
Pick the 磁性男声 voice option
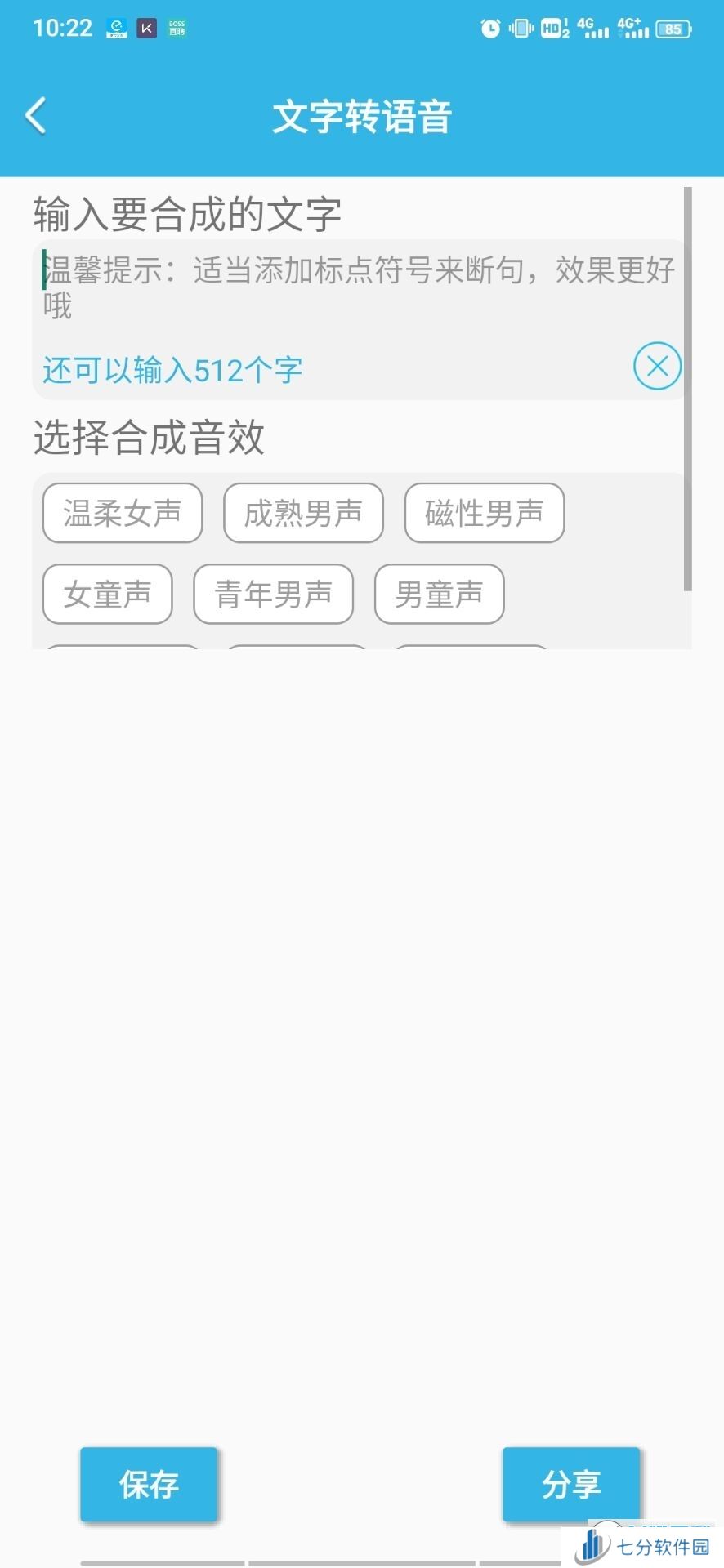coord(485,513)
